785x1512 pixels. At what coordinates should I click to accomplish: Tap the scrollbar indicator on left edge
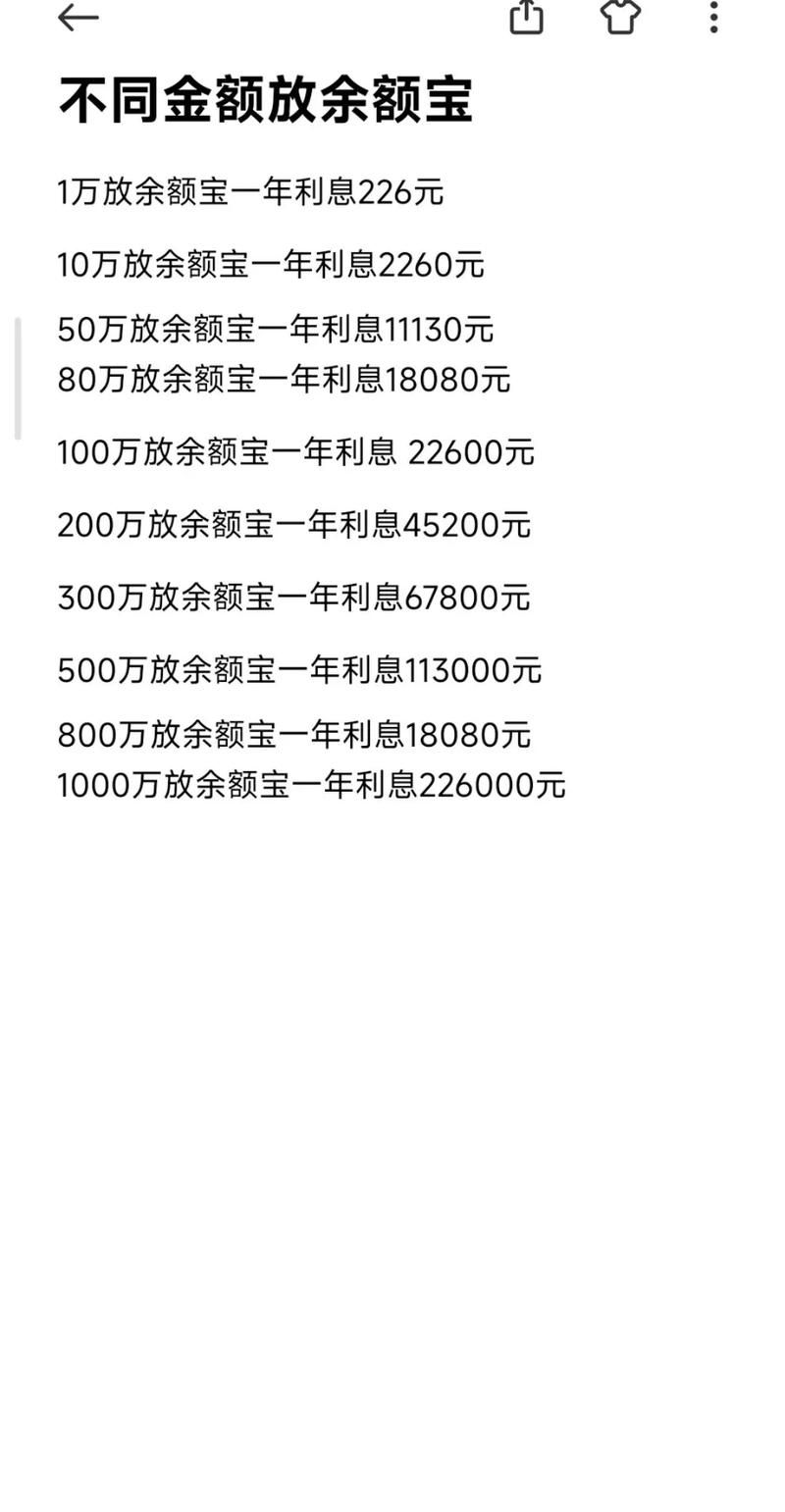tap(16, 378)
